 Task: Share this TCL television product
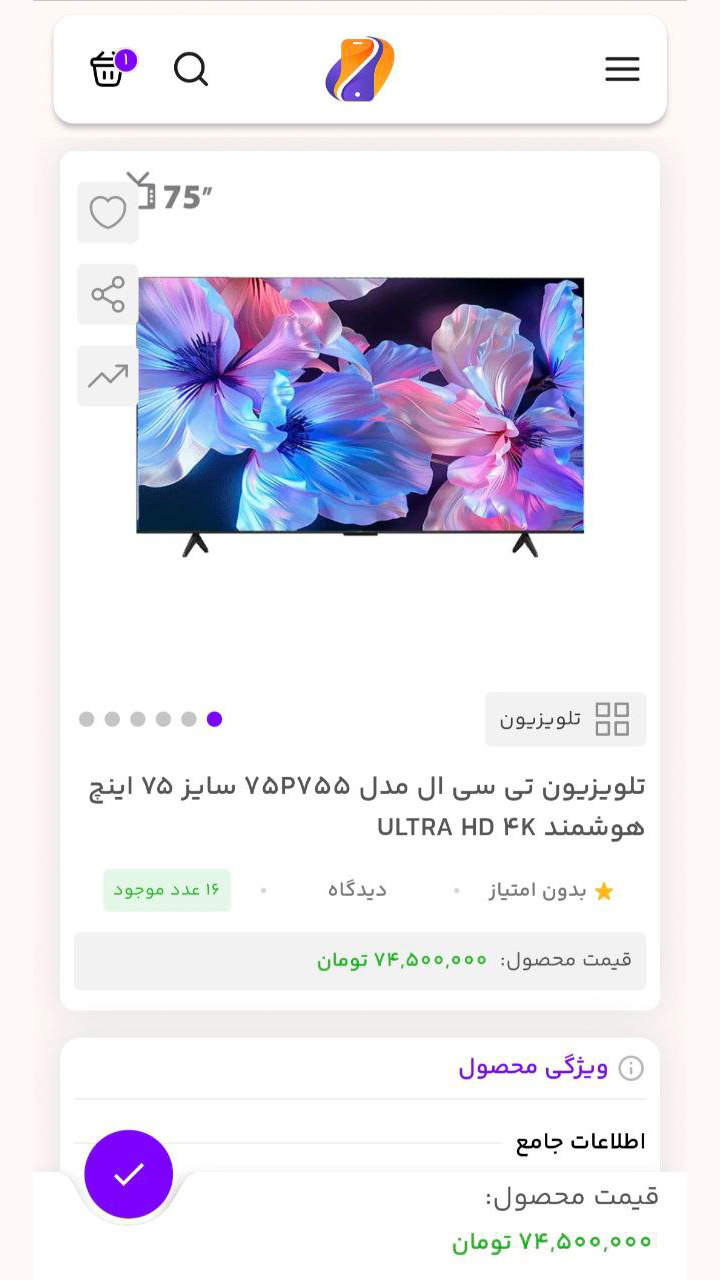108,294
